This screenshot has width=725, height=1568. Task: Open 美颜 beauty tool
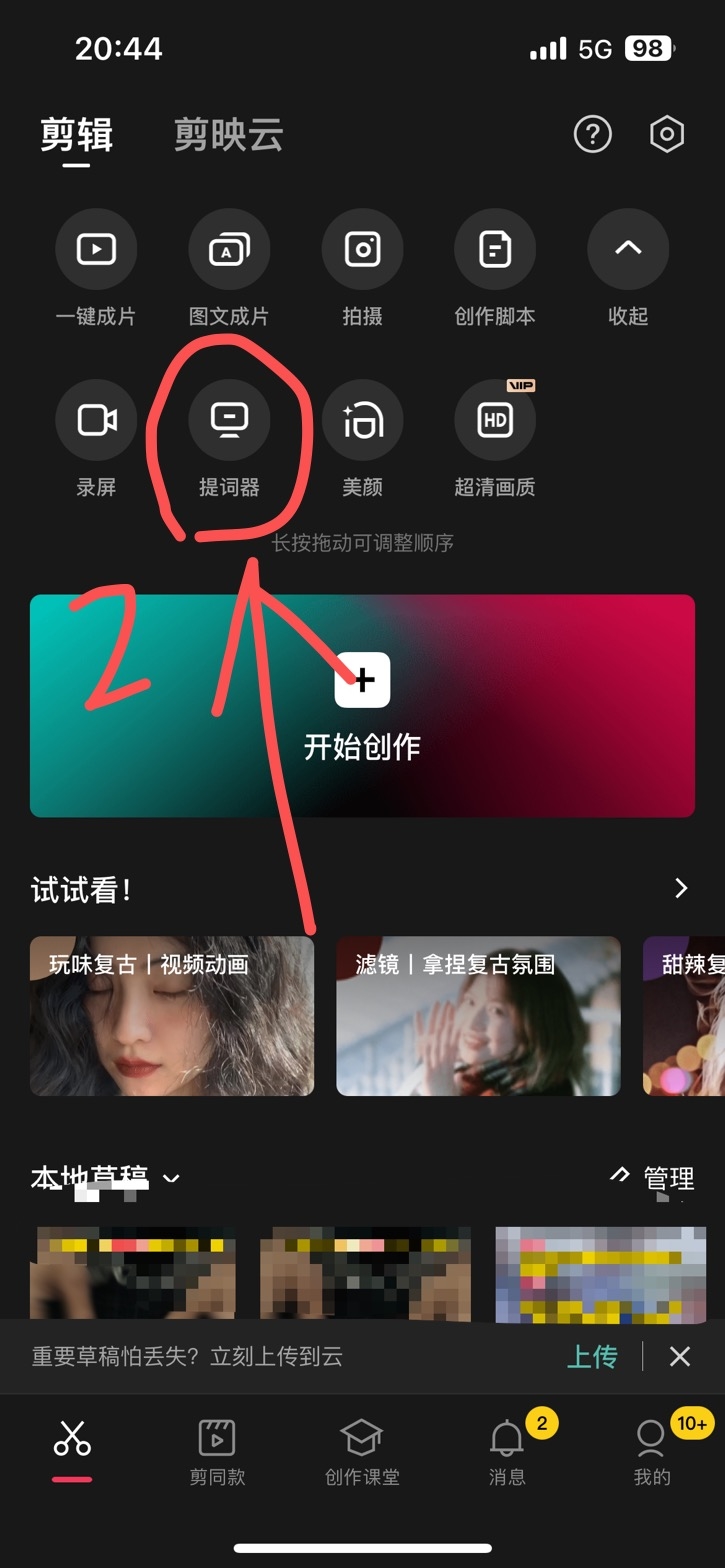point(362,420)
